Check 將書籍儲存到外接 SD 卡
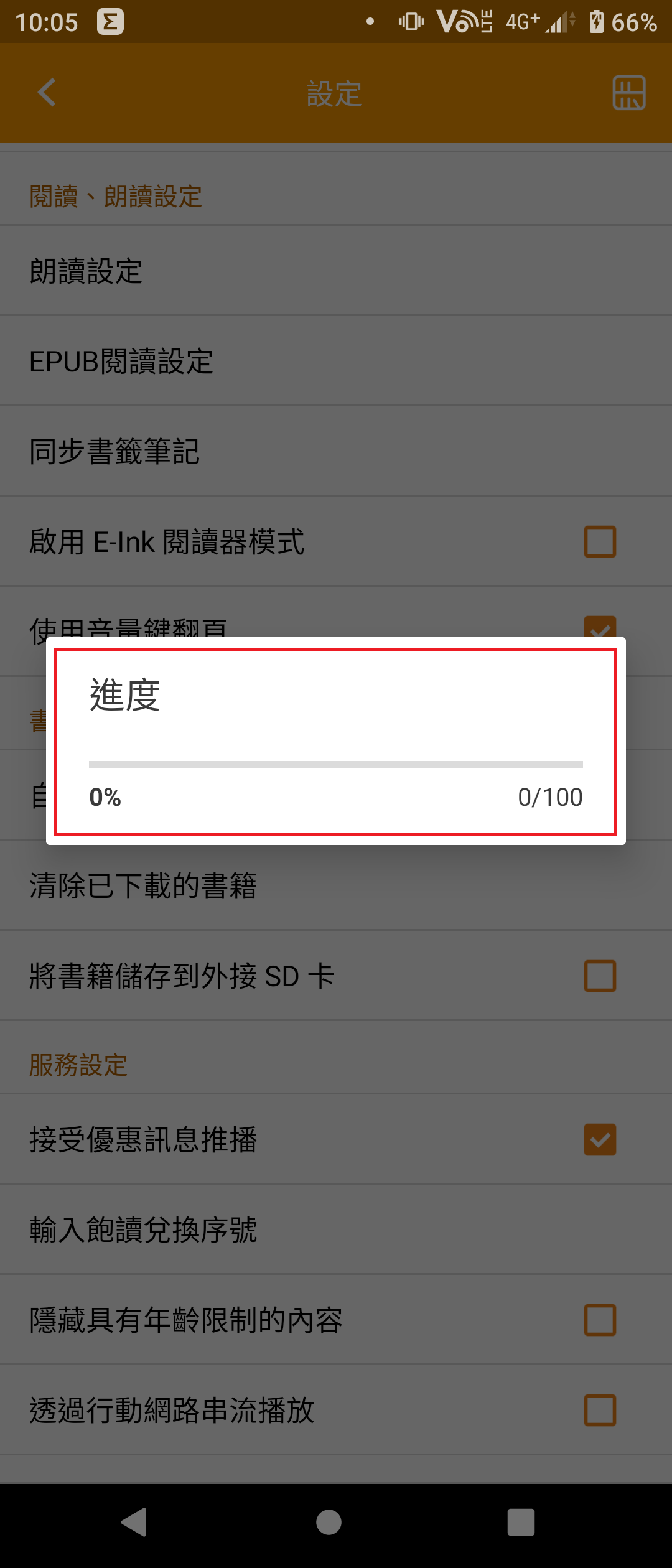The image size is (672, 1568). (x=599, y=976)
